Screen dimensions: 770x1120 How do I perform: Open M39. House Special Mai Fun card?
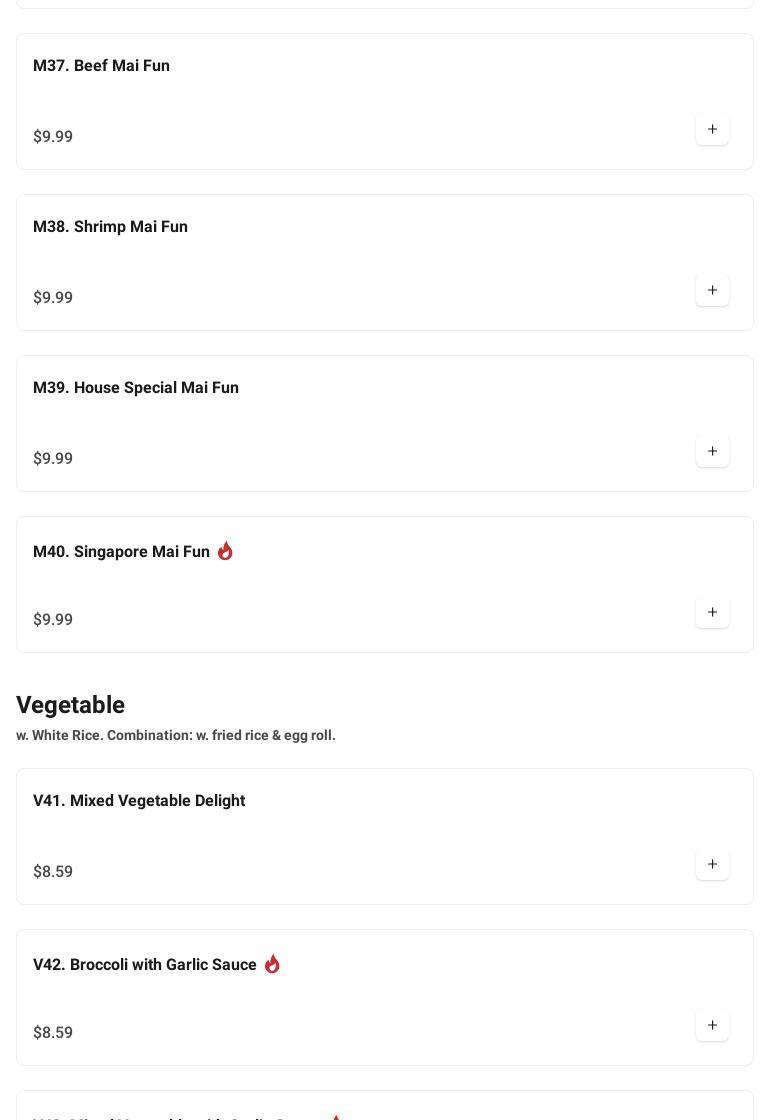point(136,388)
